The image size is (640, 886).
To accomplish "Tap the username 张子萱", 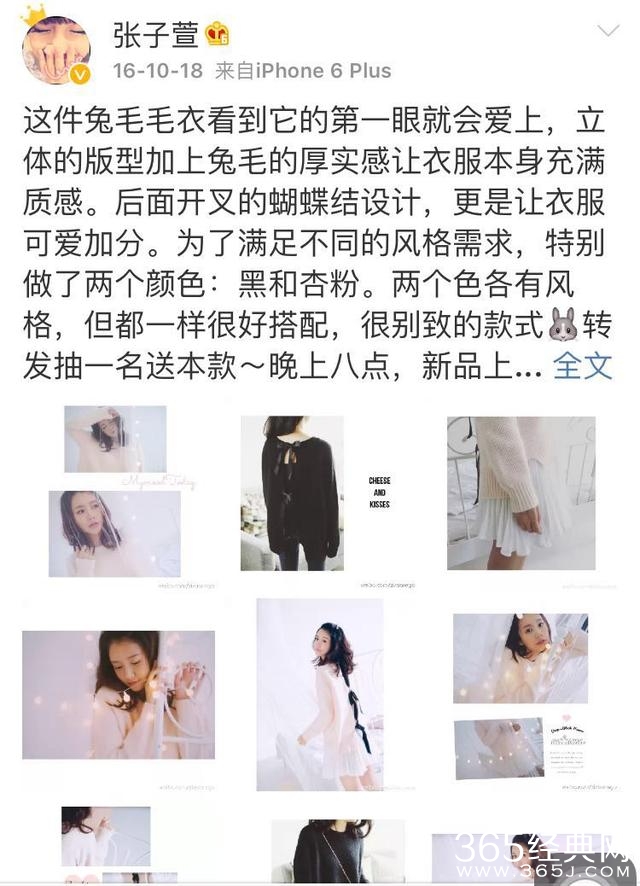I will (x=156, y=34).
